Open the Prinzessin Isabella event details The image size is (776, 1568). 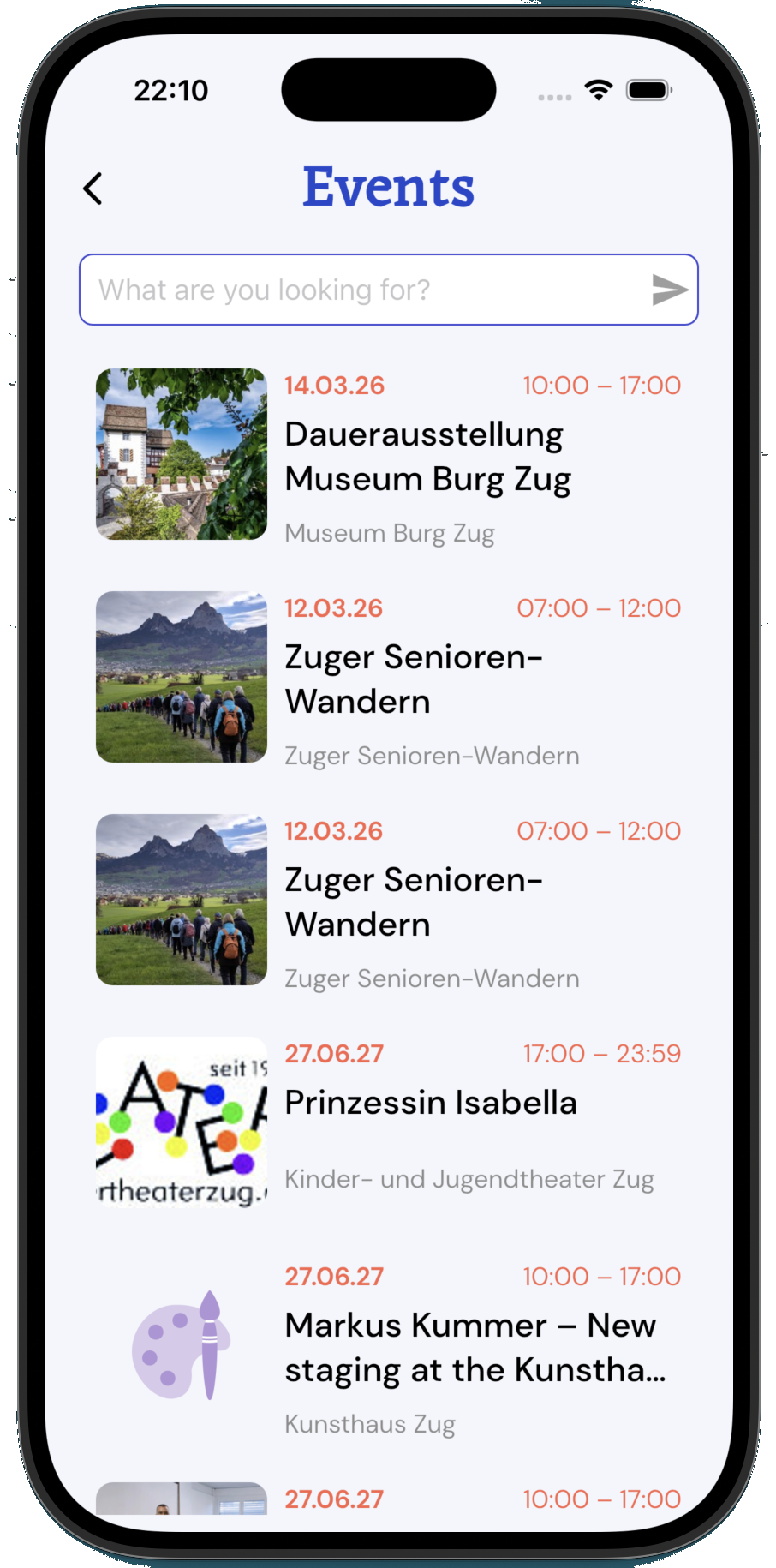click(431, 1103)
